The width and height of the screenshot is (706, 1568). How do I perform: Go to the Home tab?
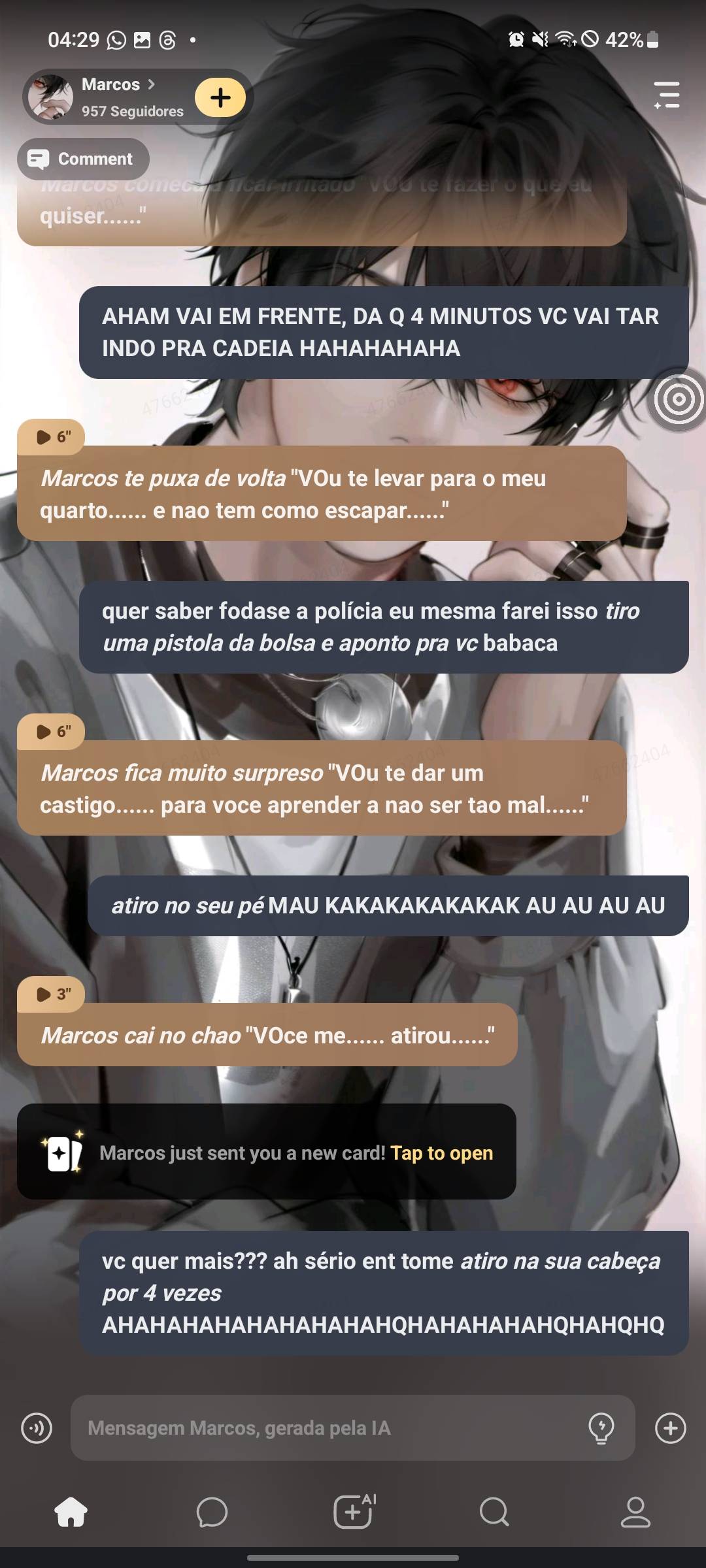(71, 1512)
